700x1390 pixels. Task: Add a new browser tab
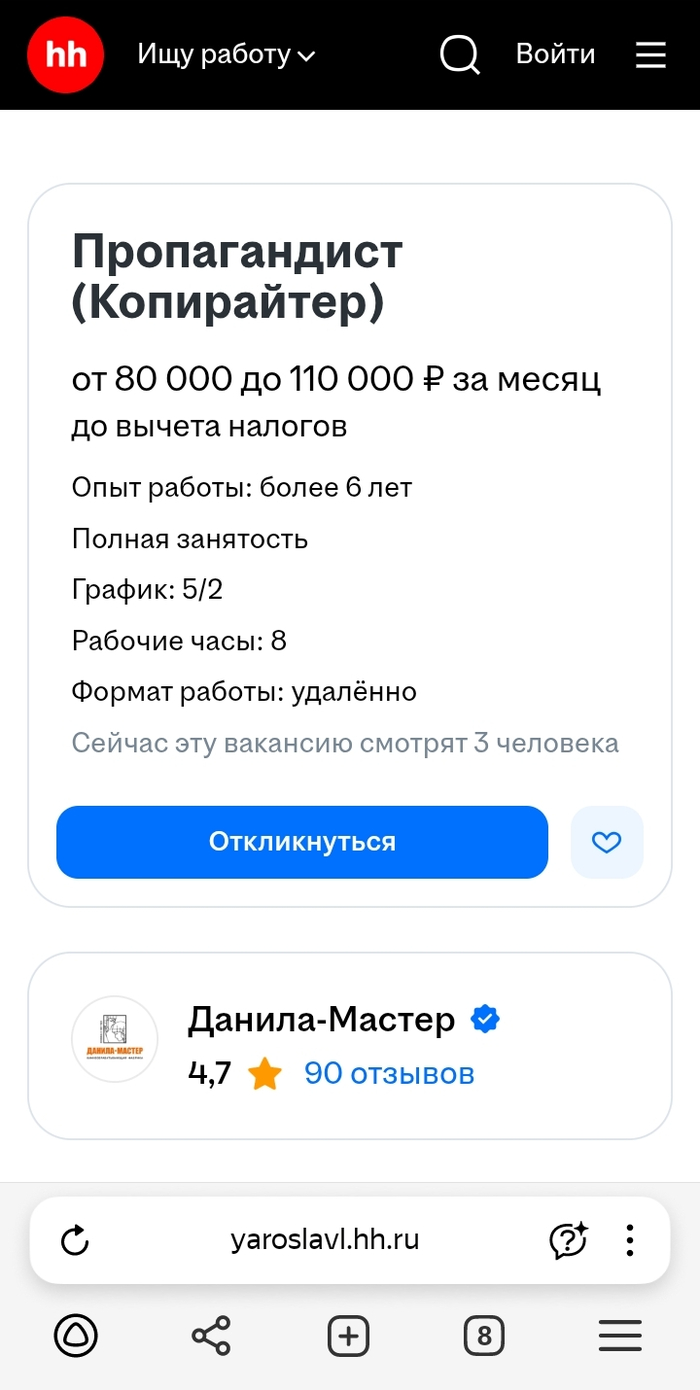pyautogui.click(x=348, y=1336)
